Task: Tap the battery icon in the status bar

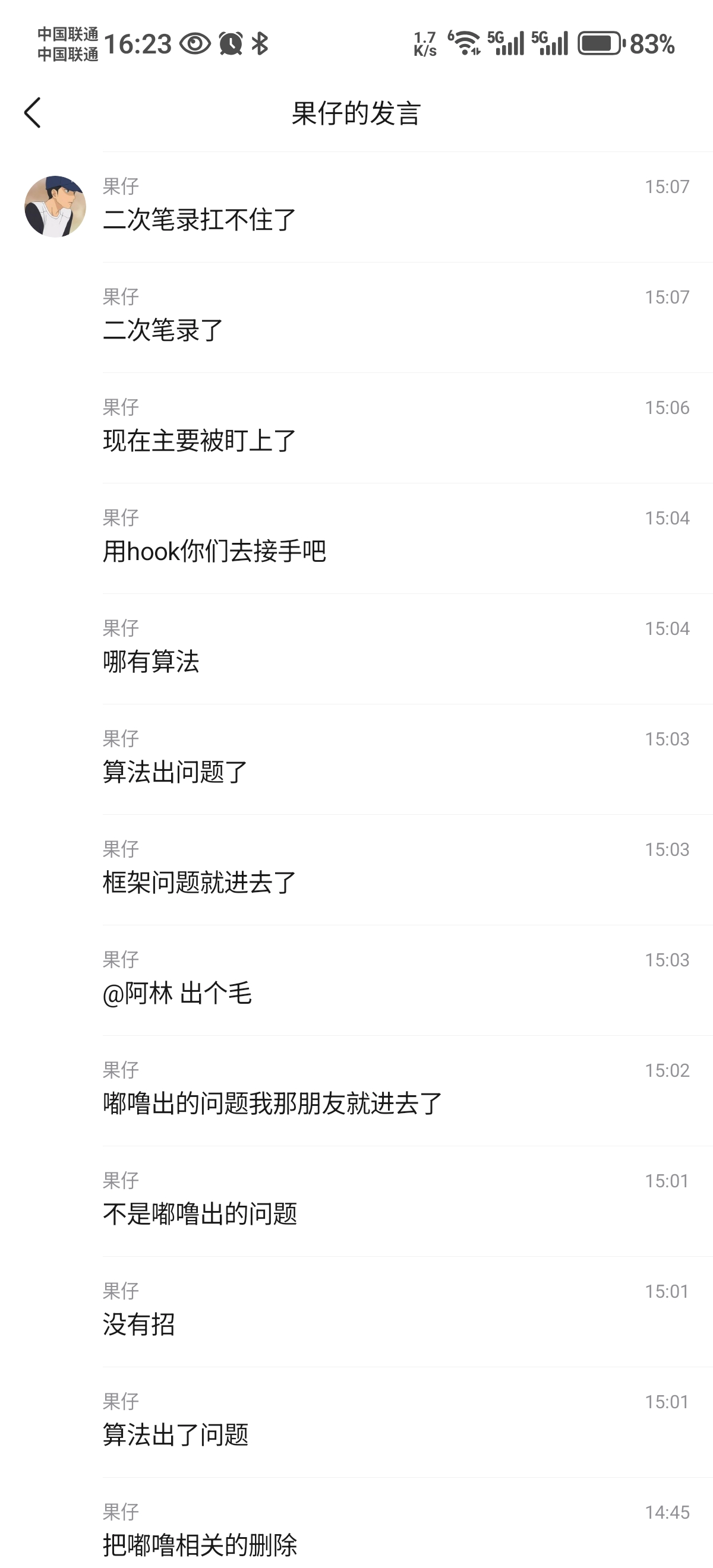Action: click(599, 43)
